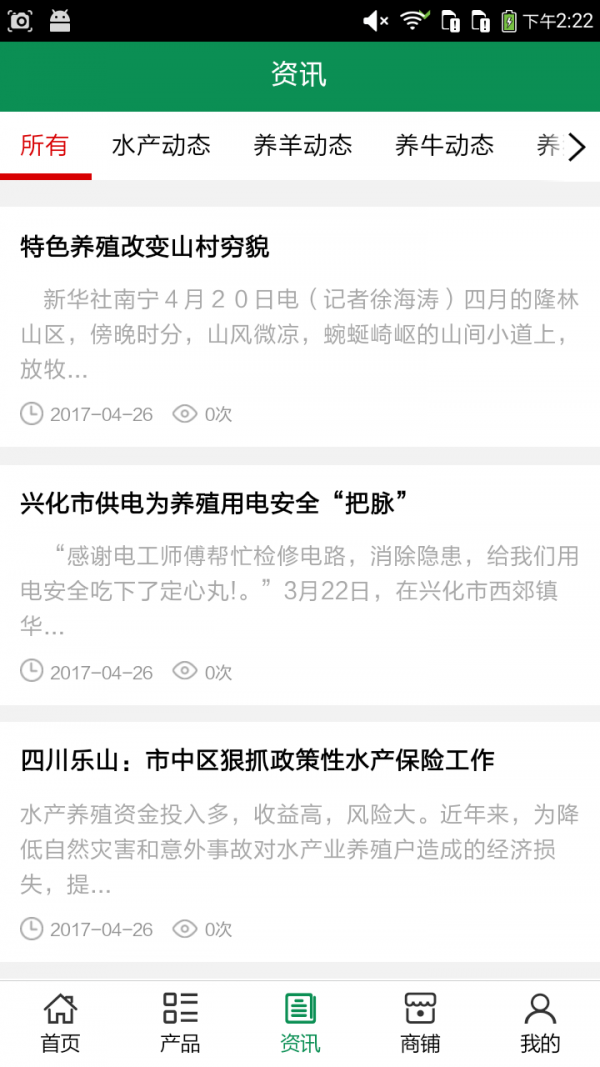
Task: Tap the right arrow to show more categories
Action: pos(576,147)
